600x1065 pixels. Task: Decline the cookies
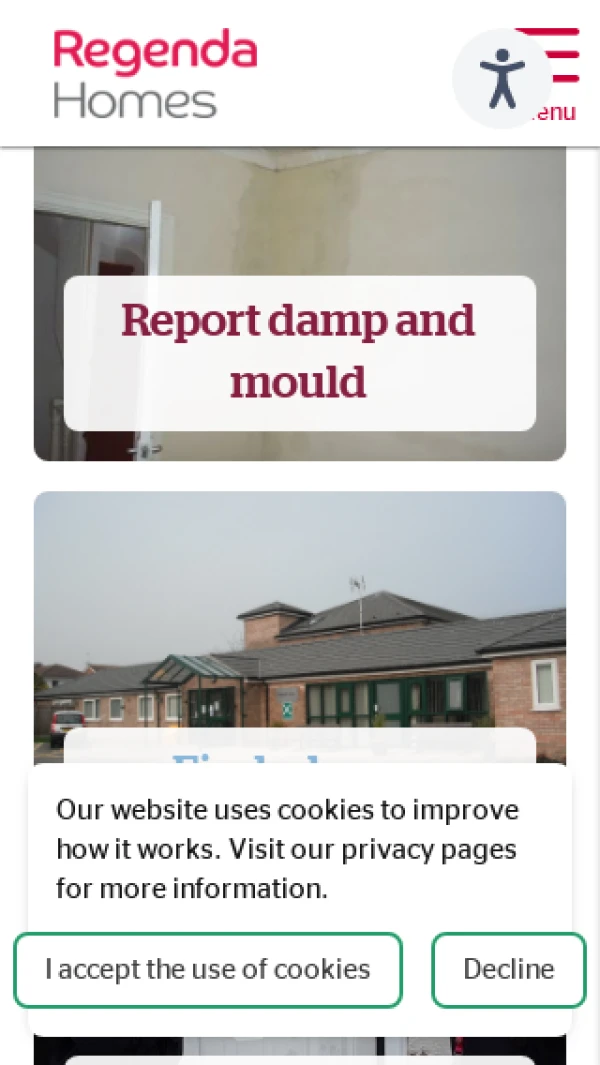tap(508, 969)
